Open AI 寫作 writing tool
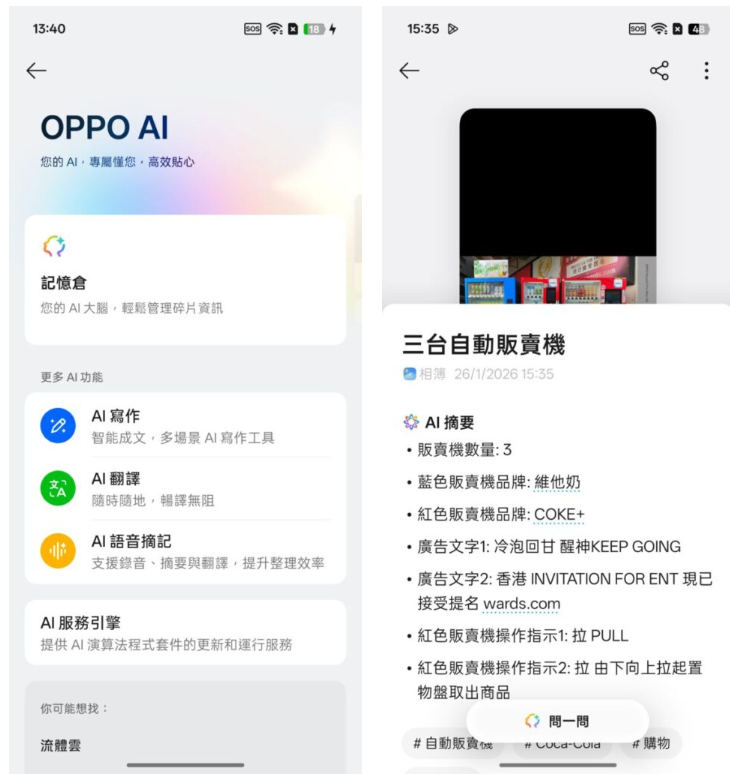The height and width of the screenshot is (780, 730). (185, 426)
